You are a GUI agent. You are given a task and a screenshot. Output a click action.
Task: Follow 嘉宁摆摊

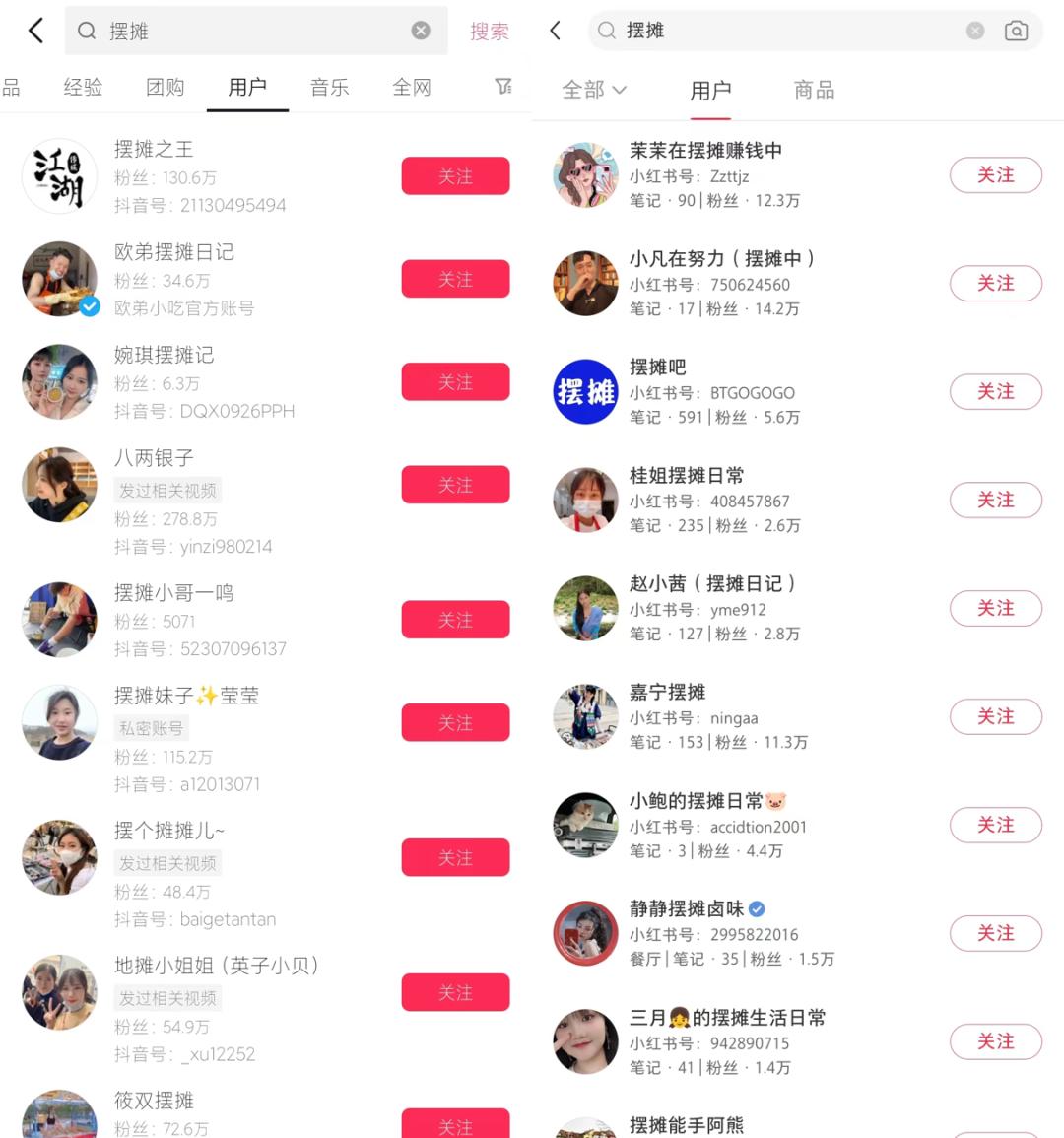tap(995, 717)
